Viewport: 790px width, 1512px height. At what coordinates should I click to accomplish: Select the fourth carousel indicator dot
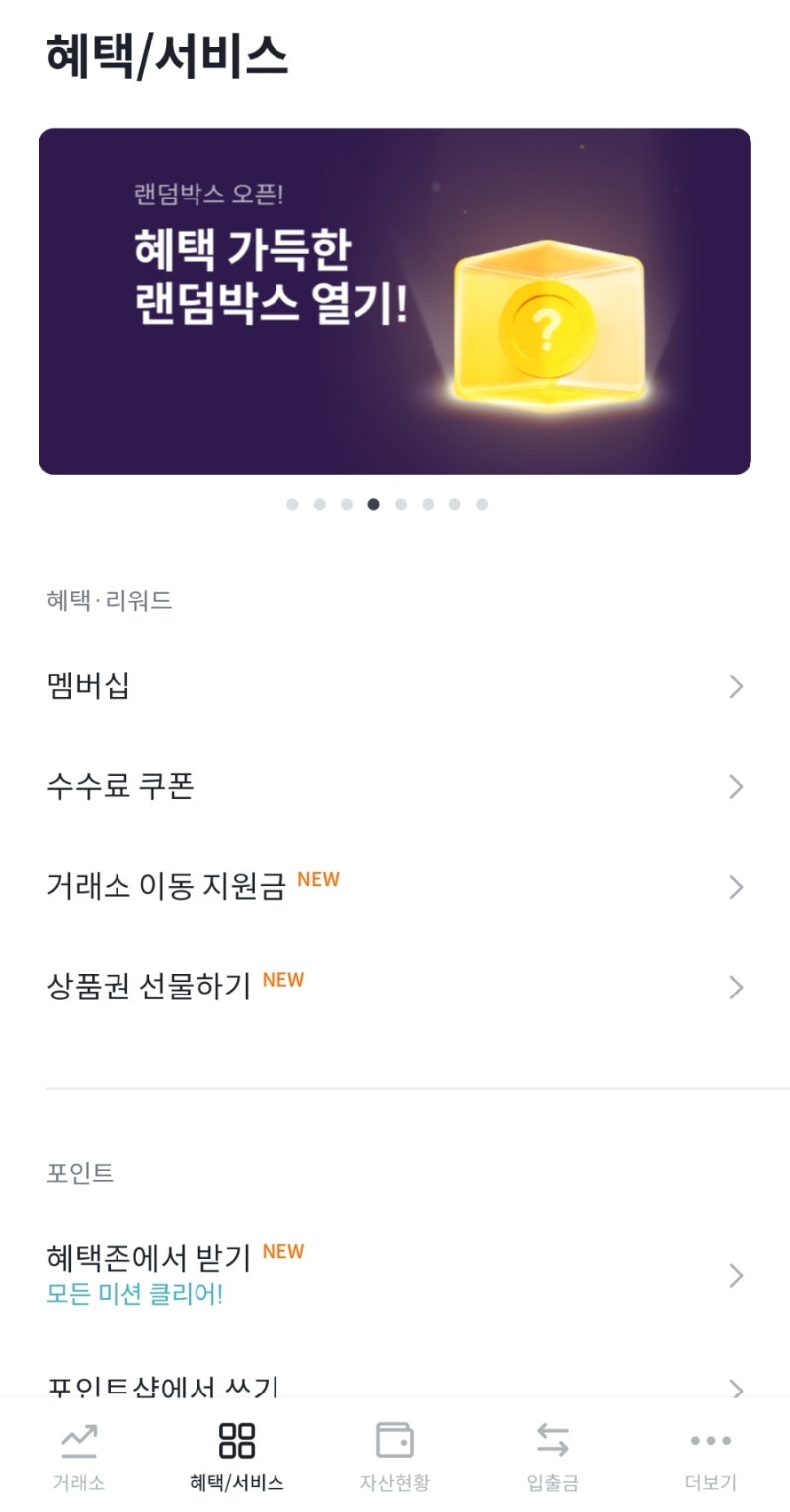(374, 504)
